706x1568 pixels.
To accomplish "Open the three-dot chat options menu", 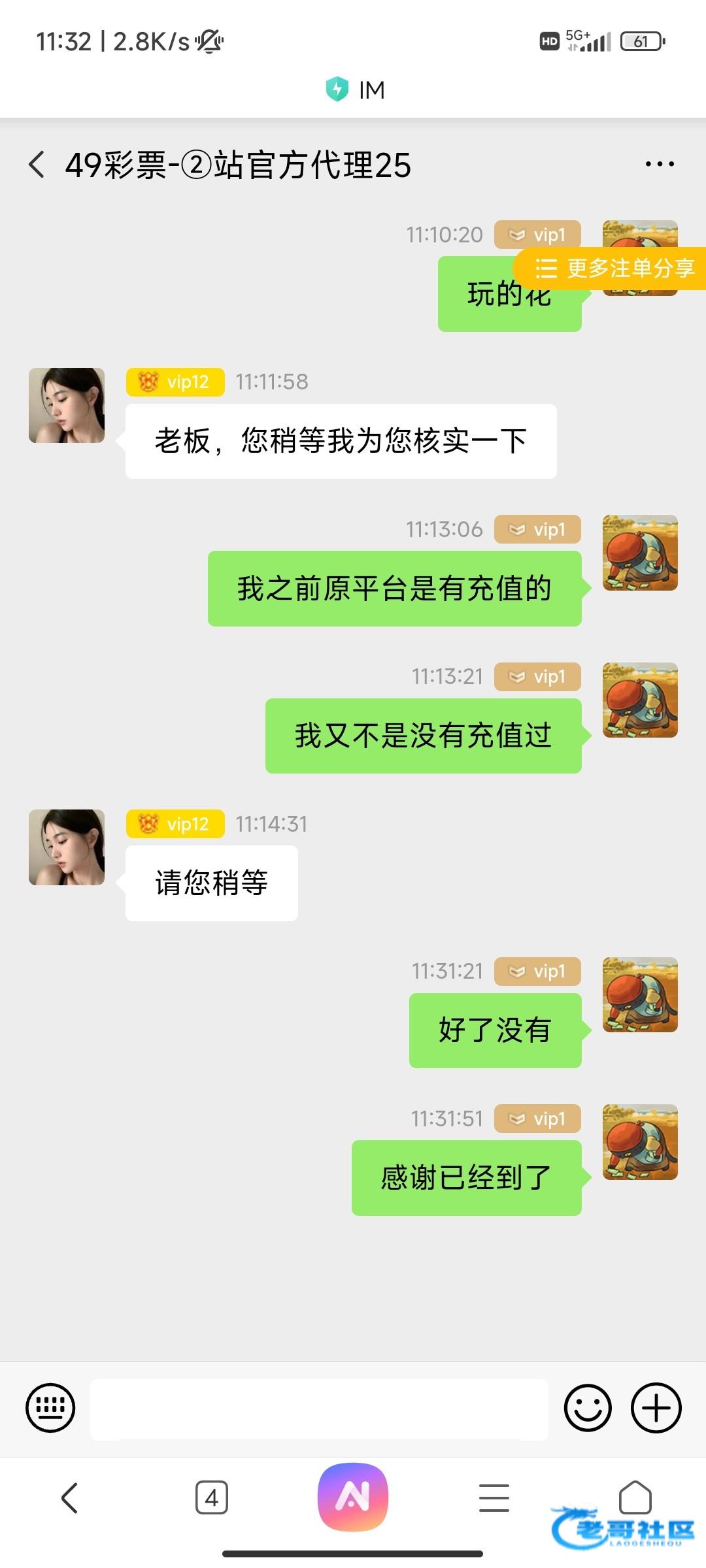I will point(659,164).
